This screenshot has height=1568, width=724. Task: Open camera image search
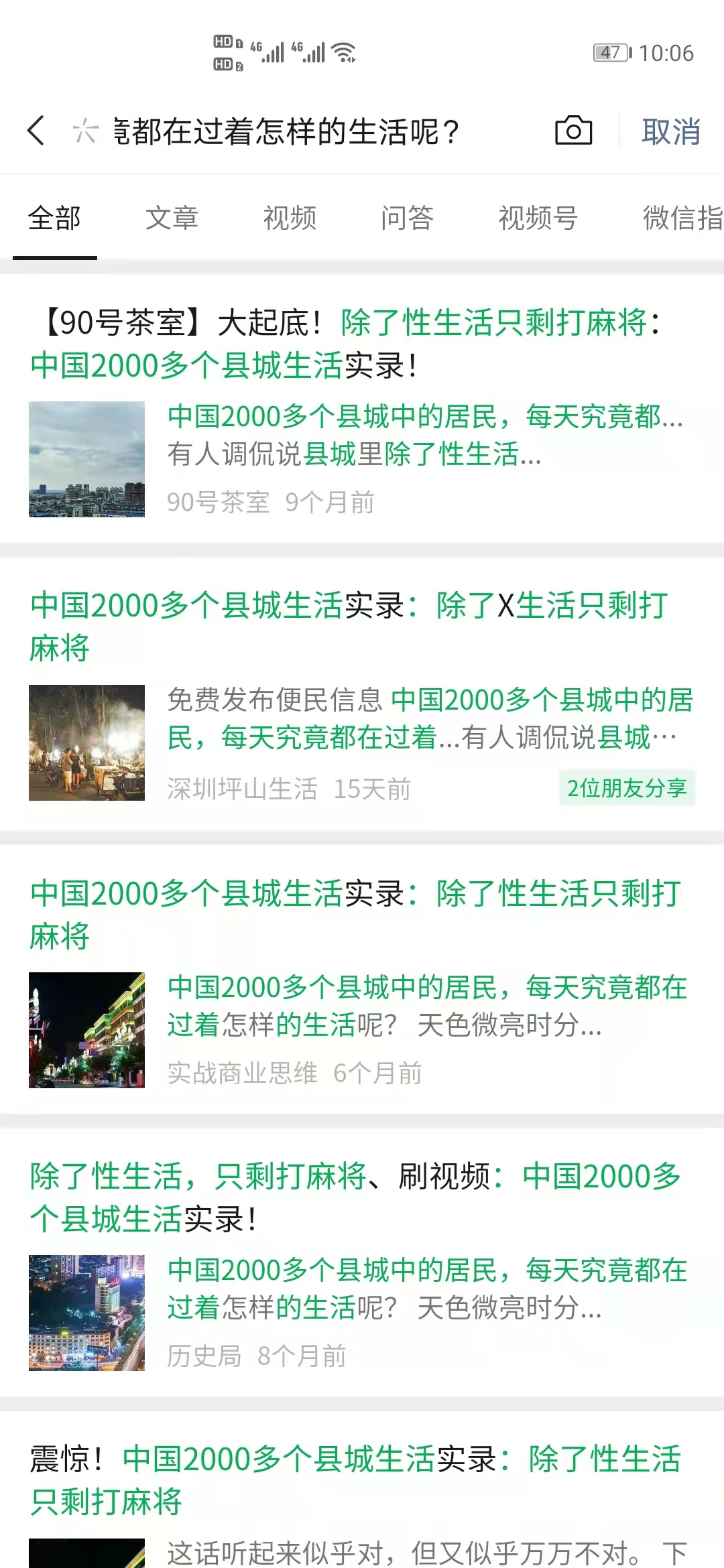point(573,131)
